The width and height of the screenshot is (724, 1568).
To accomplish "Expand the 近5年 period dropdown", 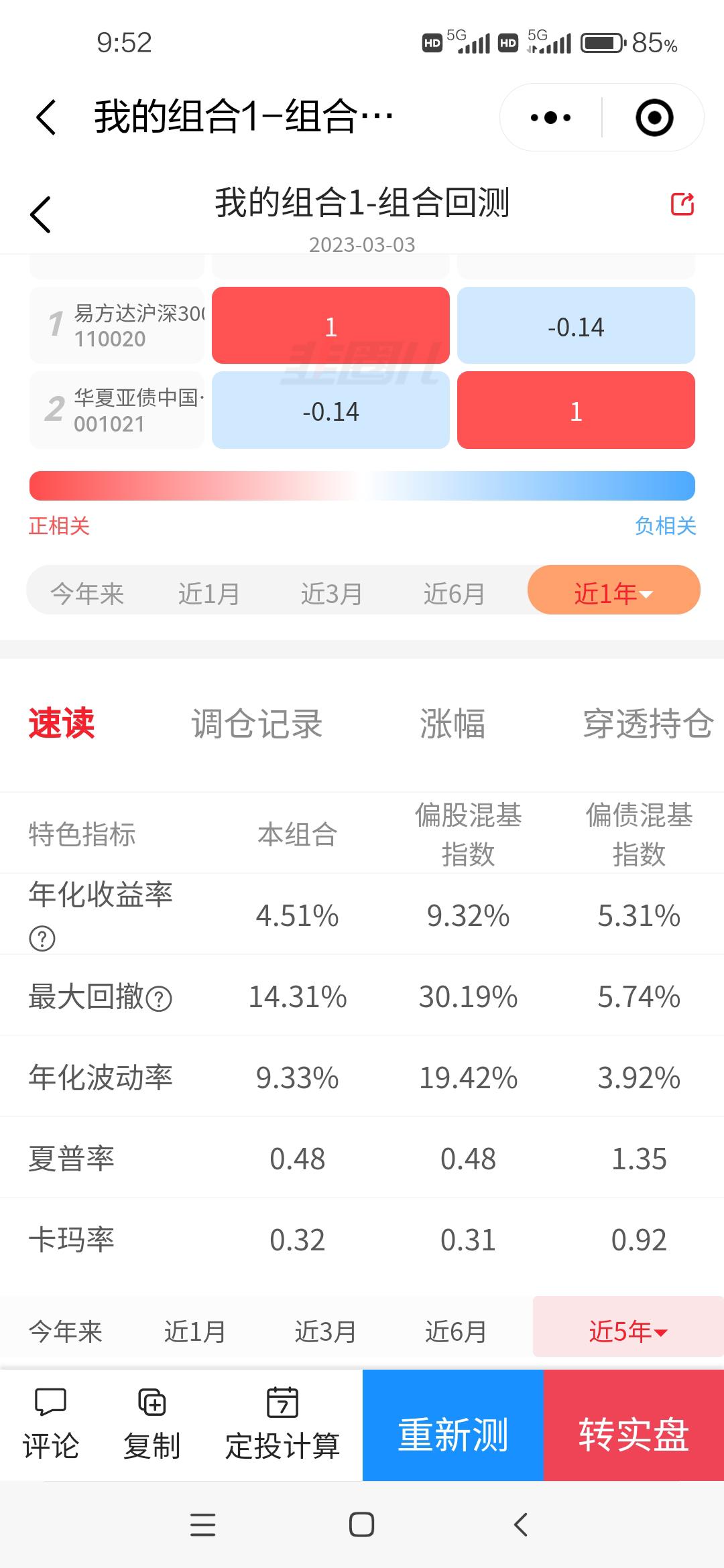I will click(x=628, y=1331).
